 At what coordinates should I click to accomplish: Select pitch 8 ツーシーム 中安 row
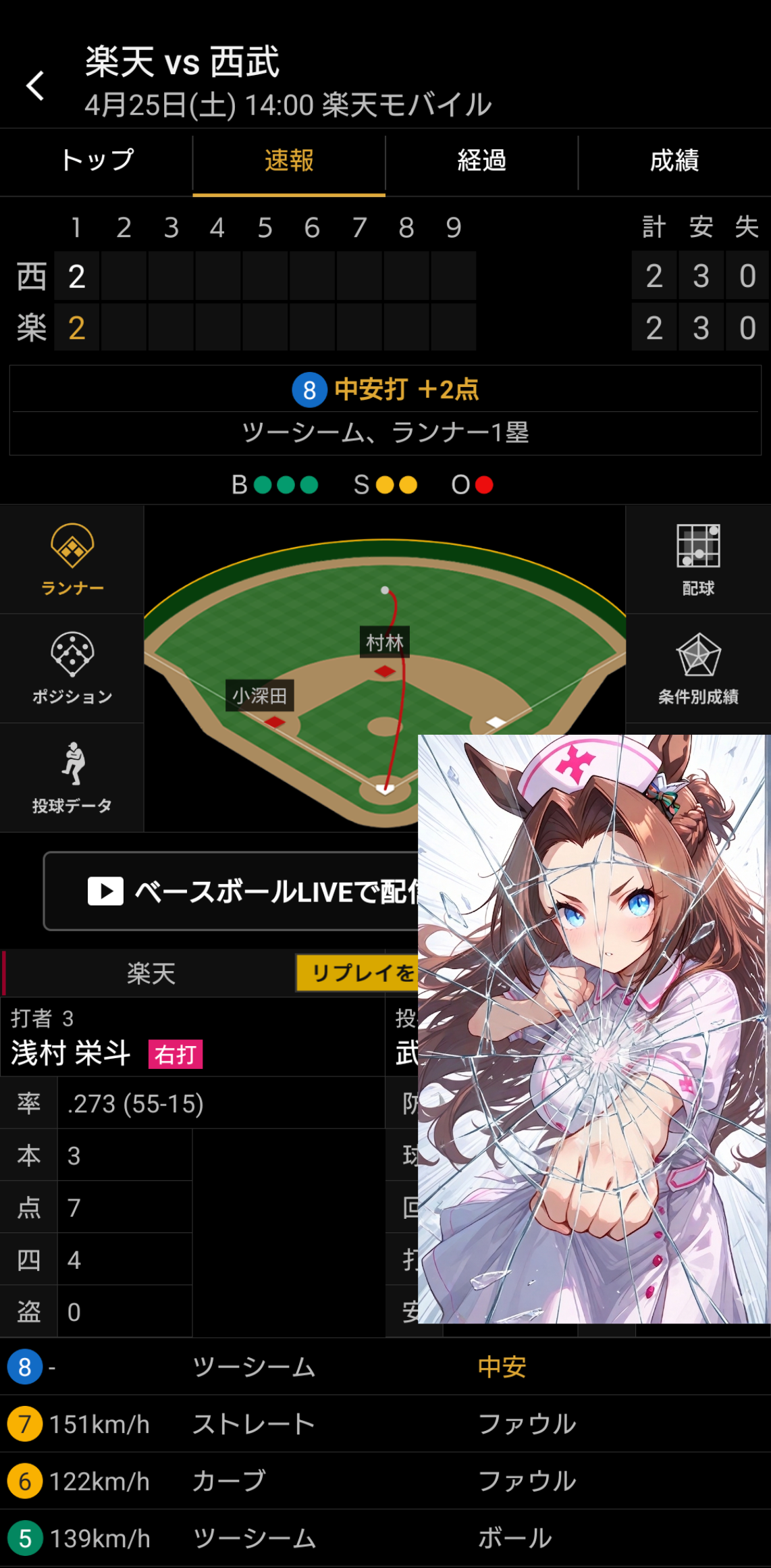[x=385, y=1367]
